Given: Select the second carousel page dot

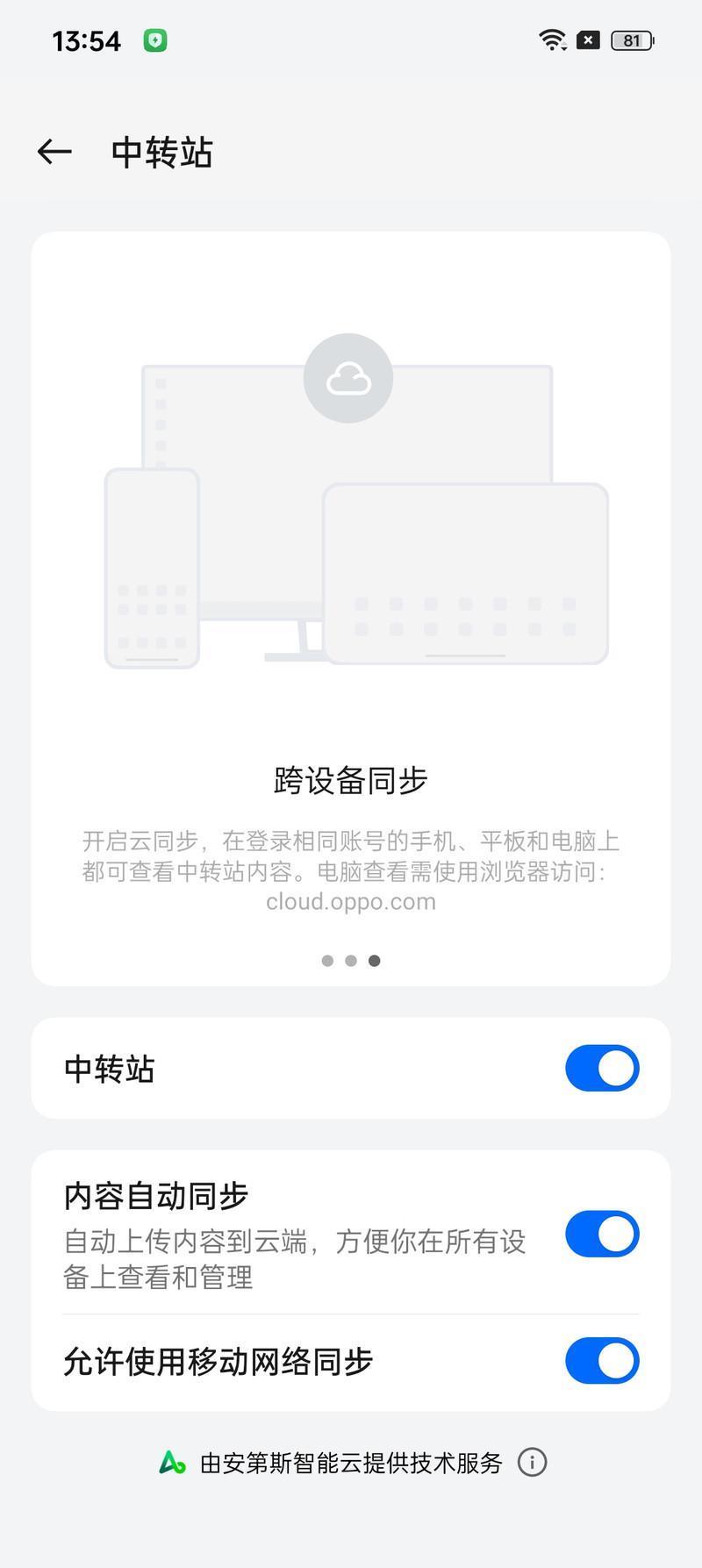Looking at the screenshot, I should [351, 960].
